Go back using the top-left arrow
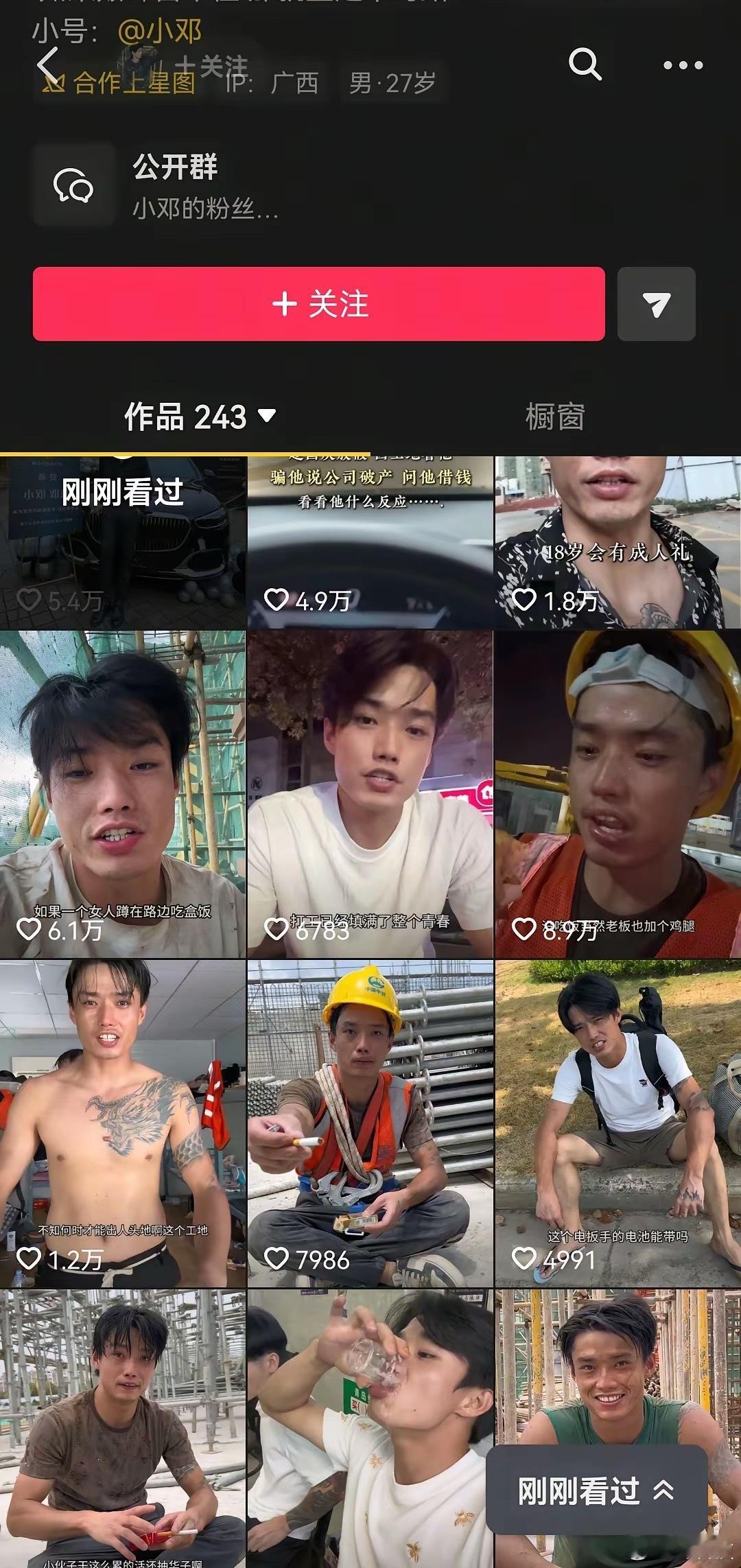 click(x=48, y=67)
